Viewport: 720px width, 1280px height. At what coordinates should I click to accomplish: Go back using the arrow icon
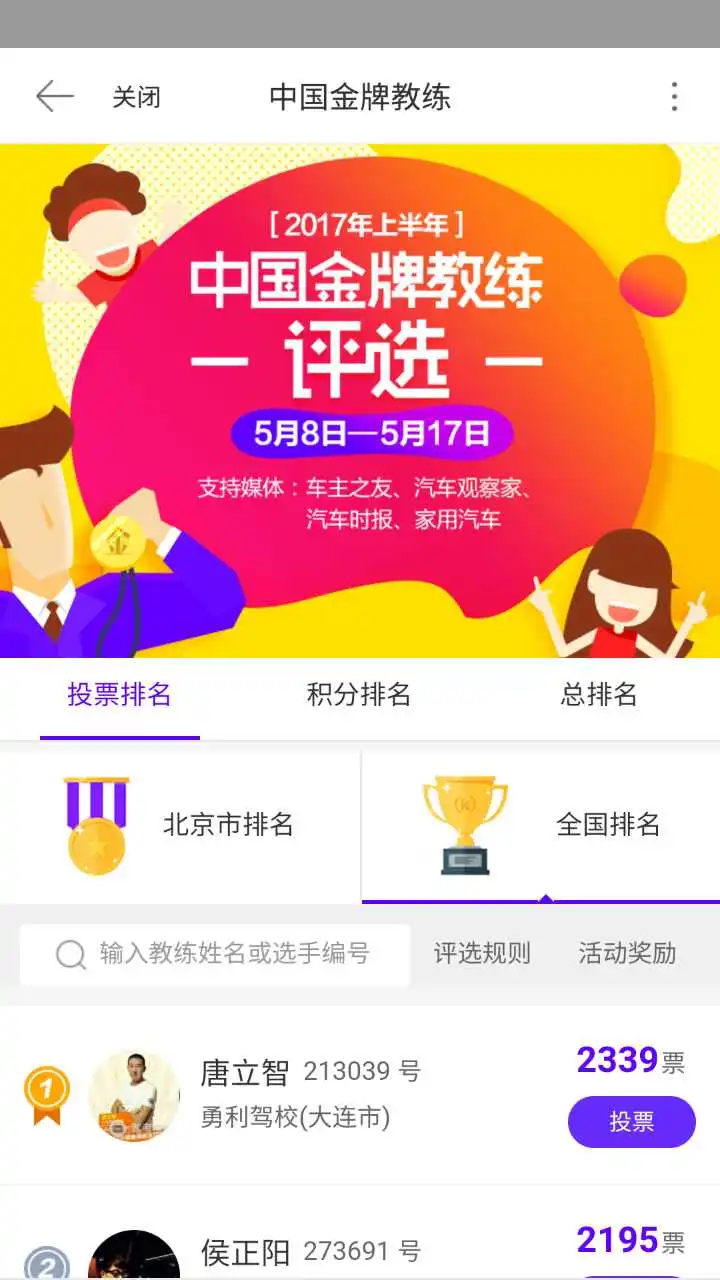55,96
